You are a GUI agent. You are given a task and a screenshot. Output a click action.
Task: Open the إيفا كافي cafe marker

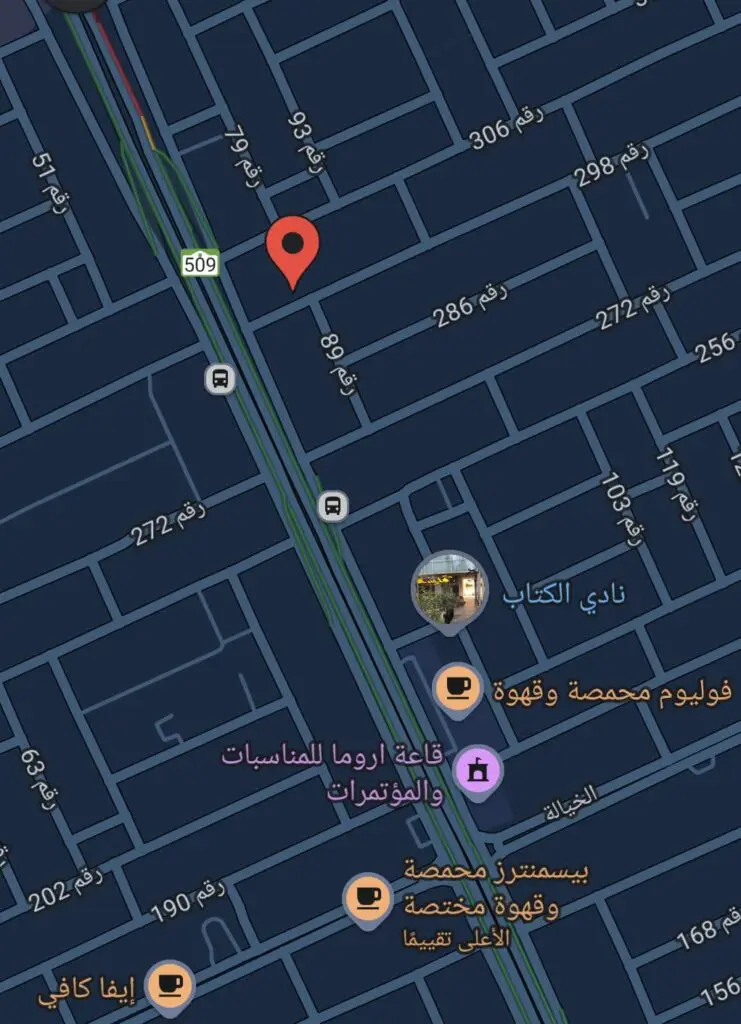(x=169, y=984)
